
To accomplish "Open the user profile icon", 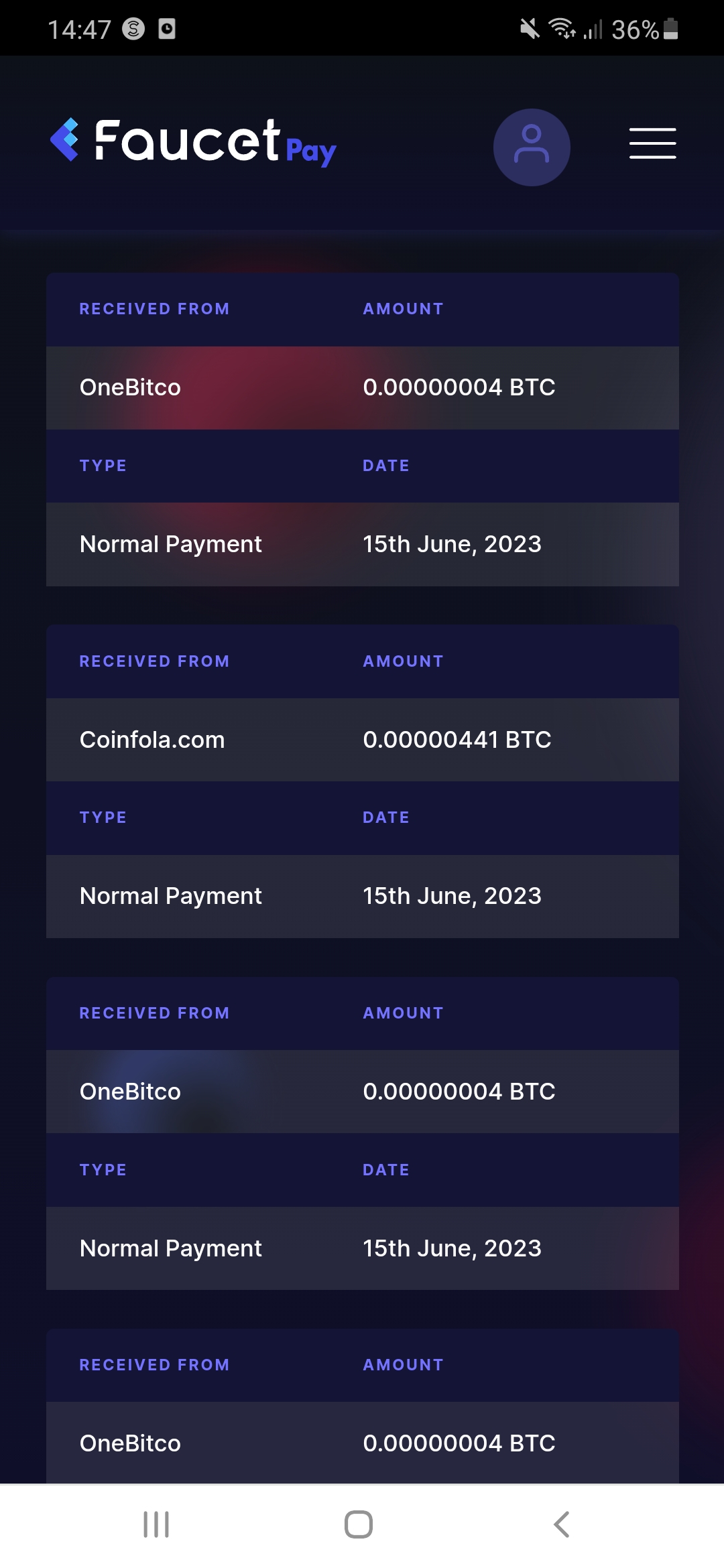I will click(x=532, y=147).
